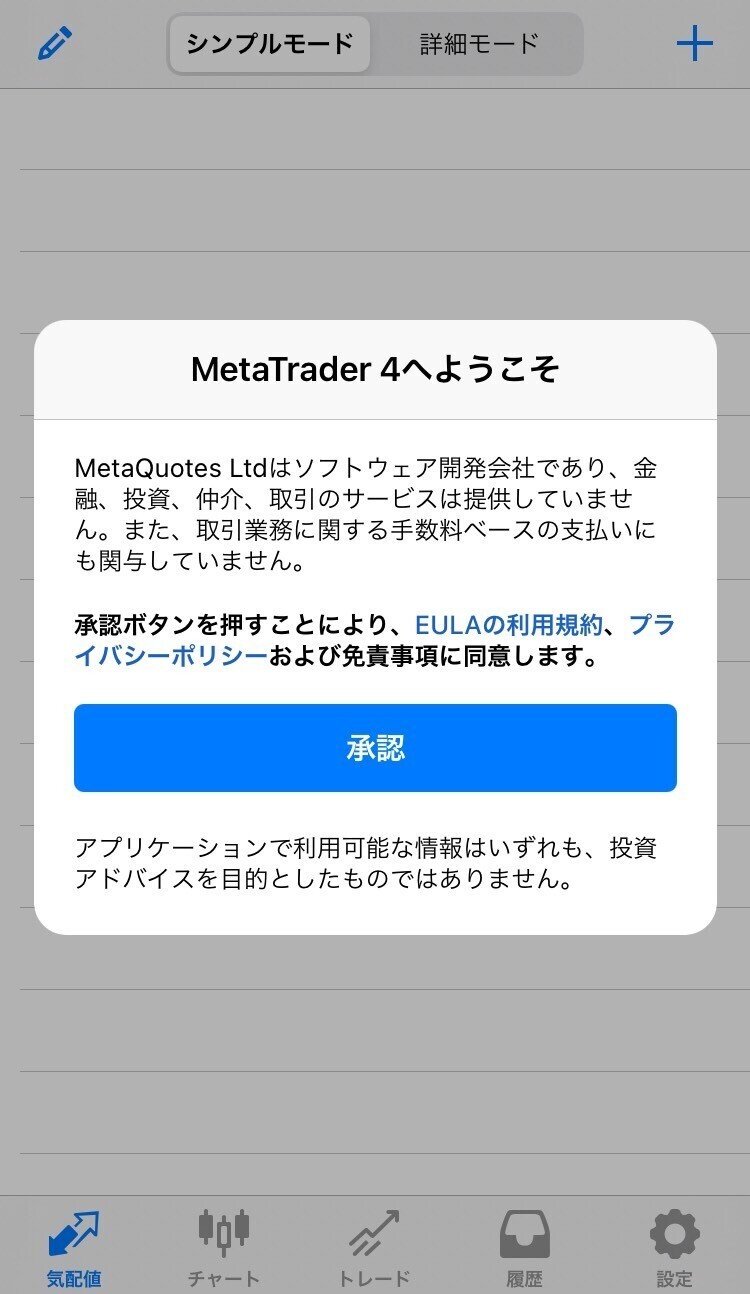750x1294 pixels.
Task: Select the トレード tab
Action: pos(374,1248)
